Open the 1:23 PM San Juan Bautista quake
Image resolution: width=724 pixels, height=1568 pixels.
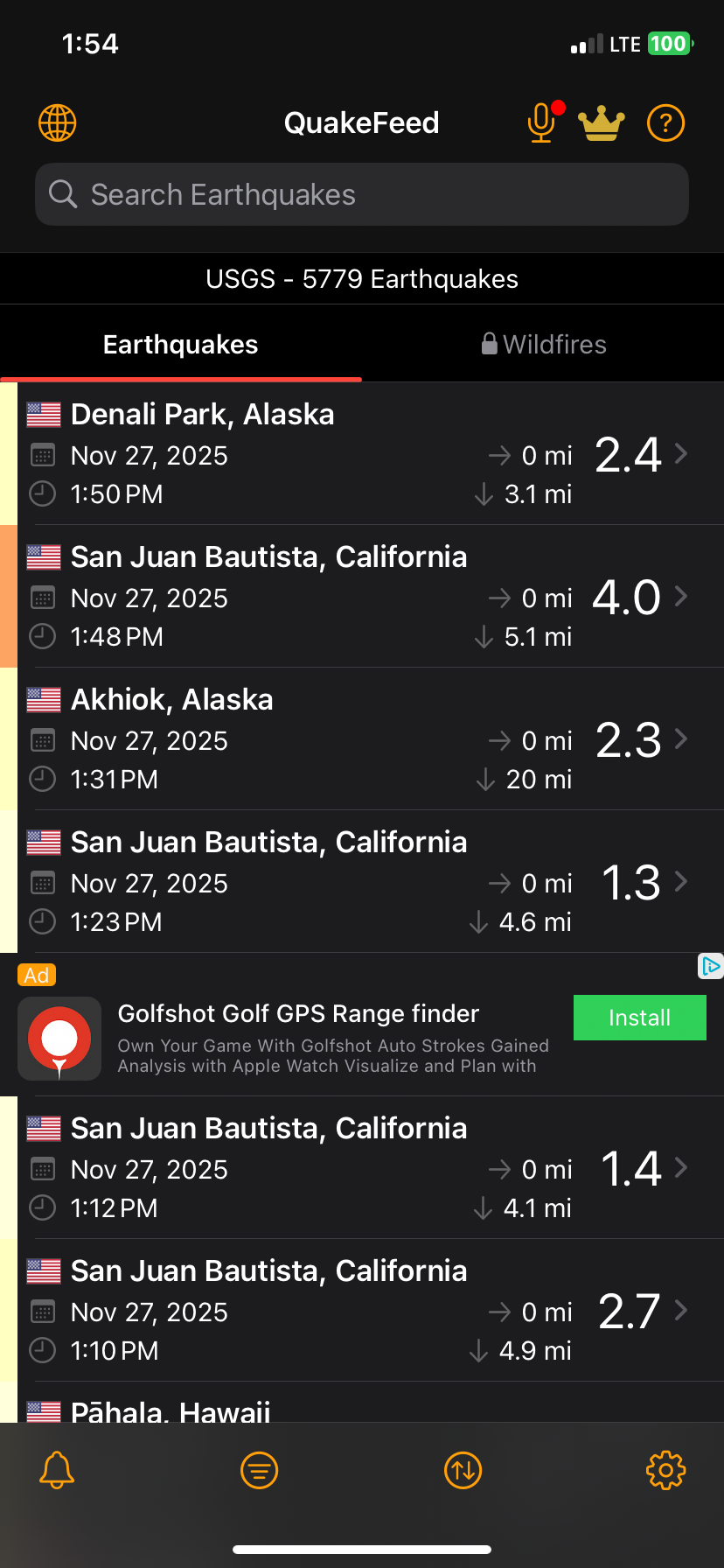coord(362,882)
